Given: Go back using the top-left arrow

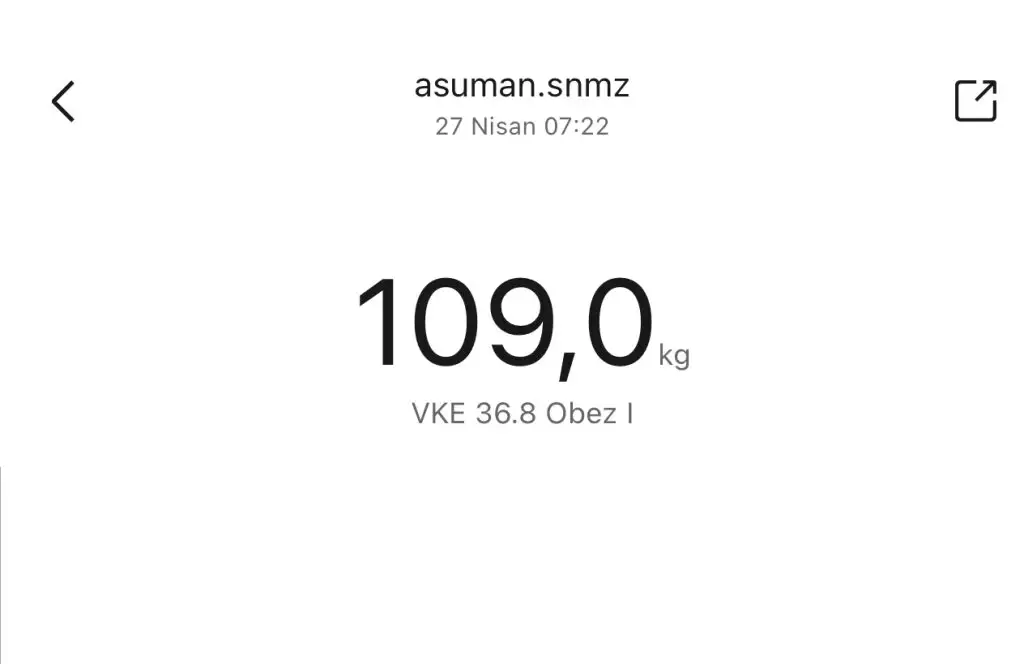Looking at the screenshot, I should click(63, 101).
